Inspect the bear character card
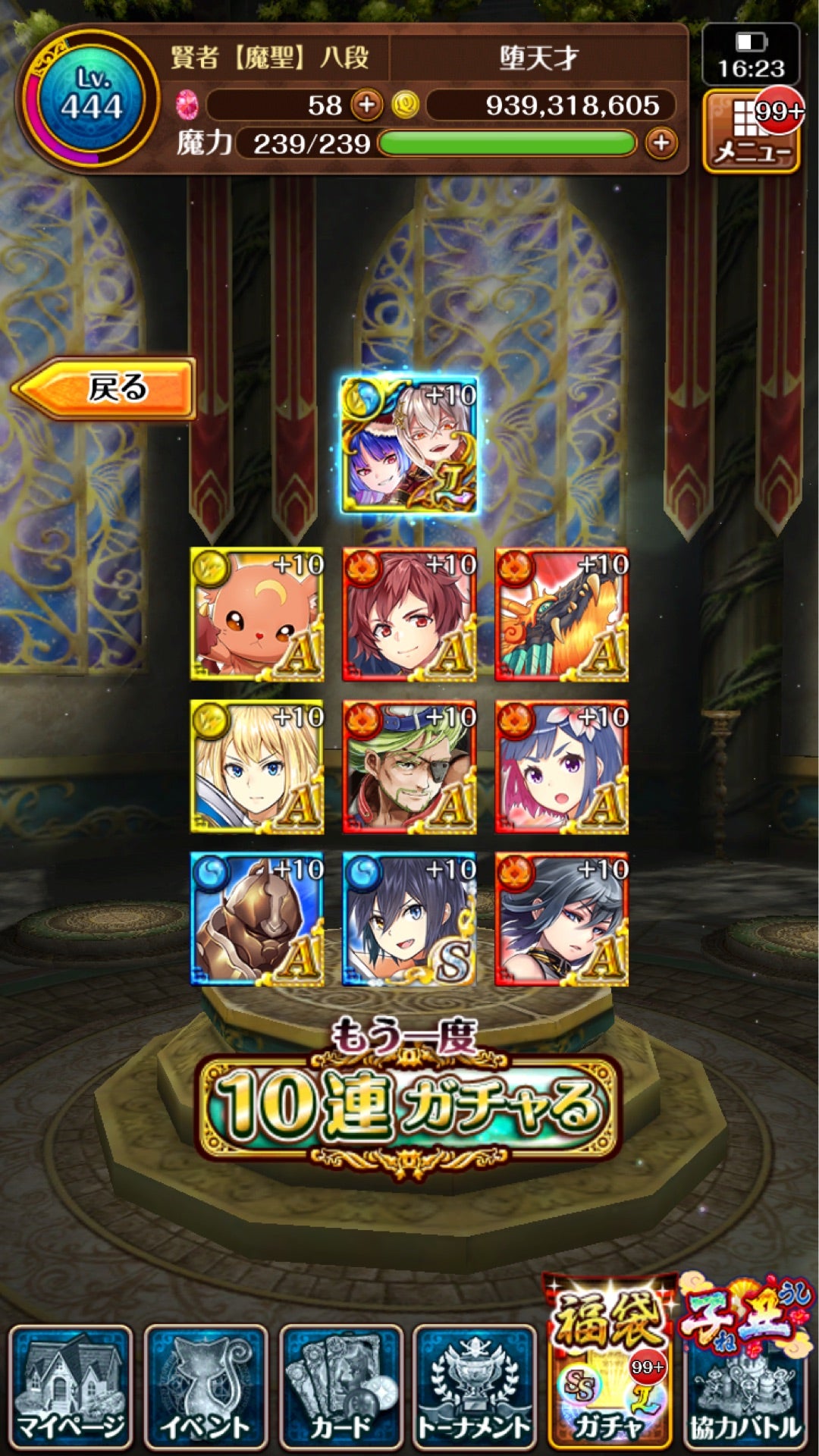The height and width of the screenshot is (1456, 819). pos(257,614)
